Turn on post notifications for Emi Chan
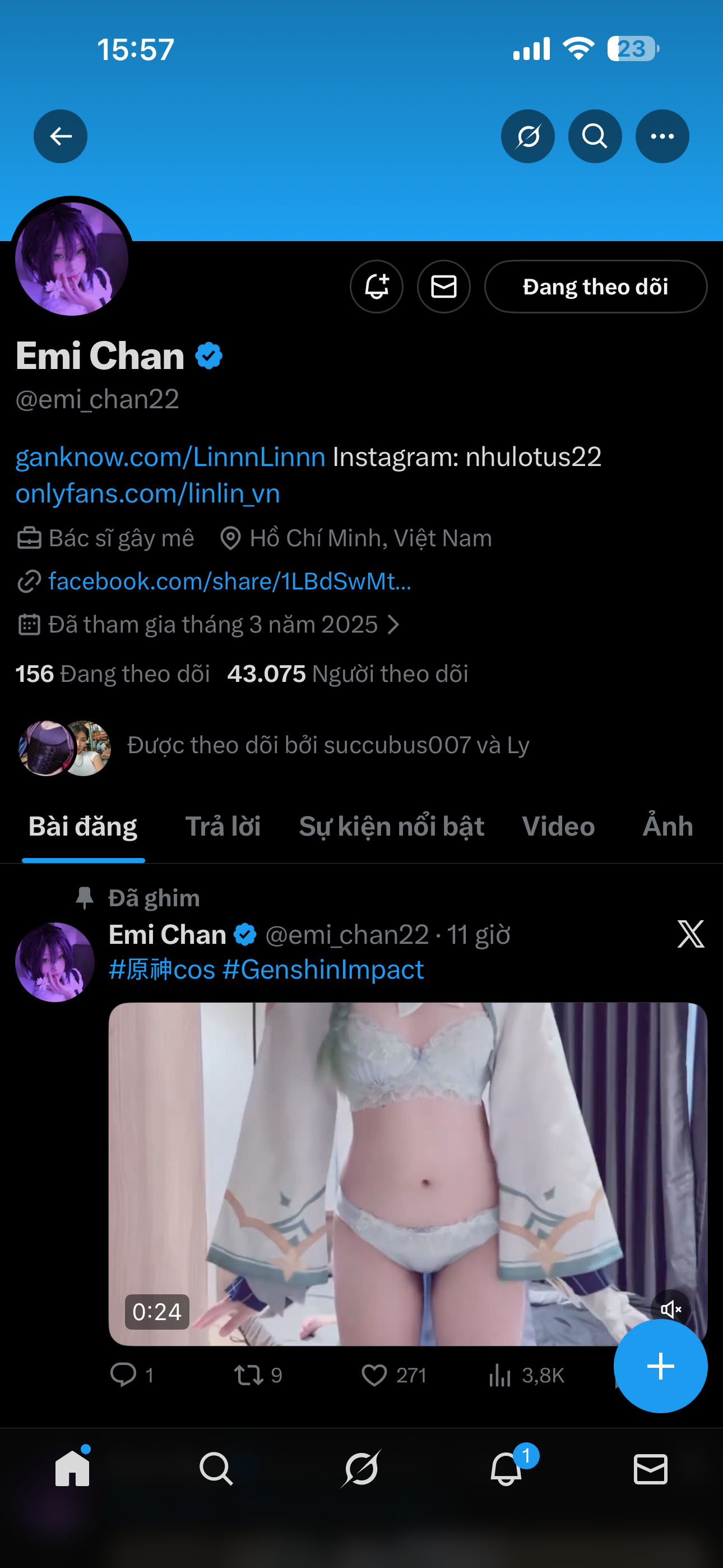Image resolution: width=723 pixels, height=1568 pixels. click(x=376, y=286)
